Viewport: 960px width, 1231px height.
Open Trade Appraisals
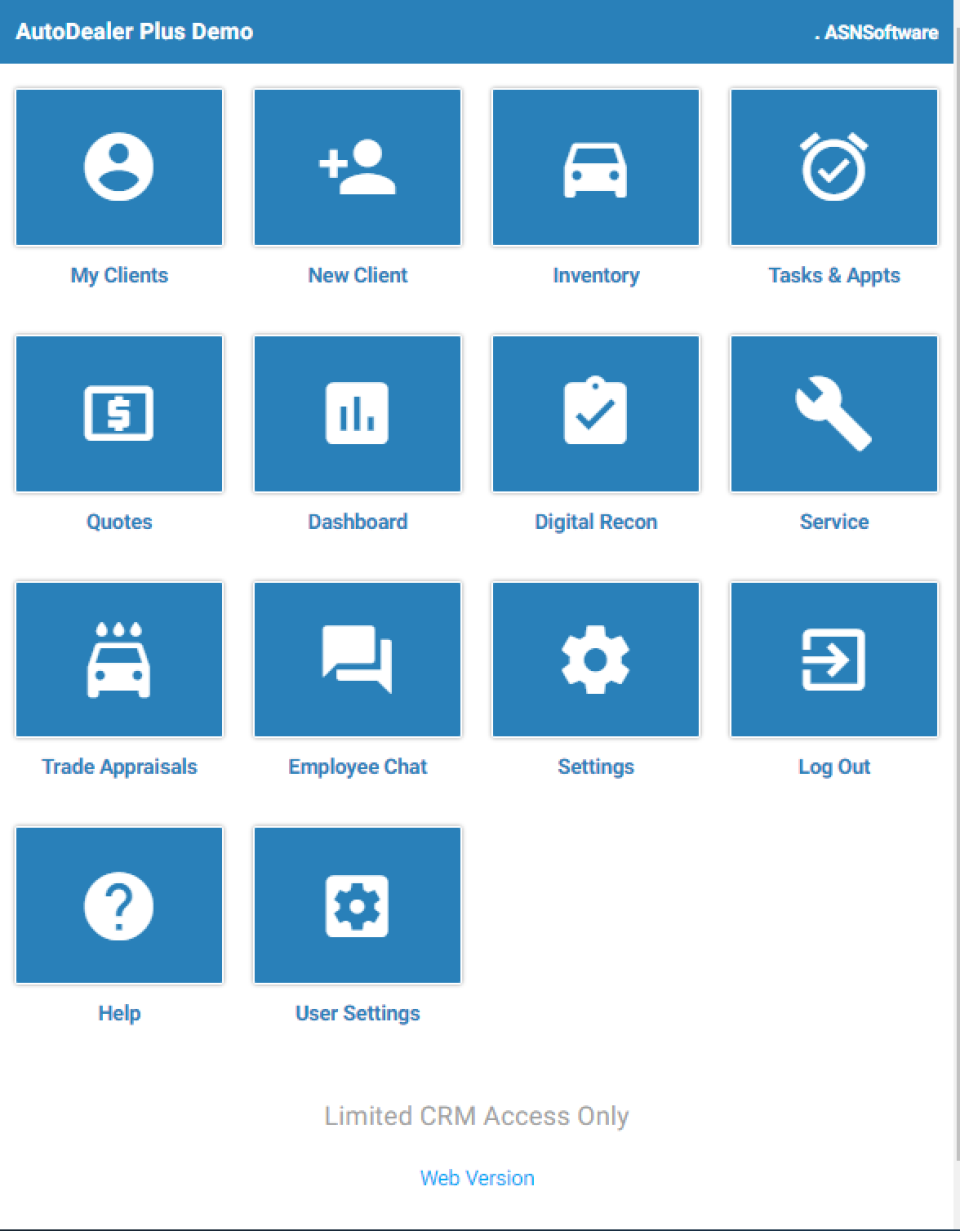click(119, 658)
